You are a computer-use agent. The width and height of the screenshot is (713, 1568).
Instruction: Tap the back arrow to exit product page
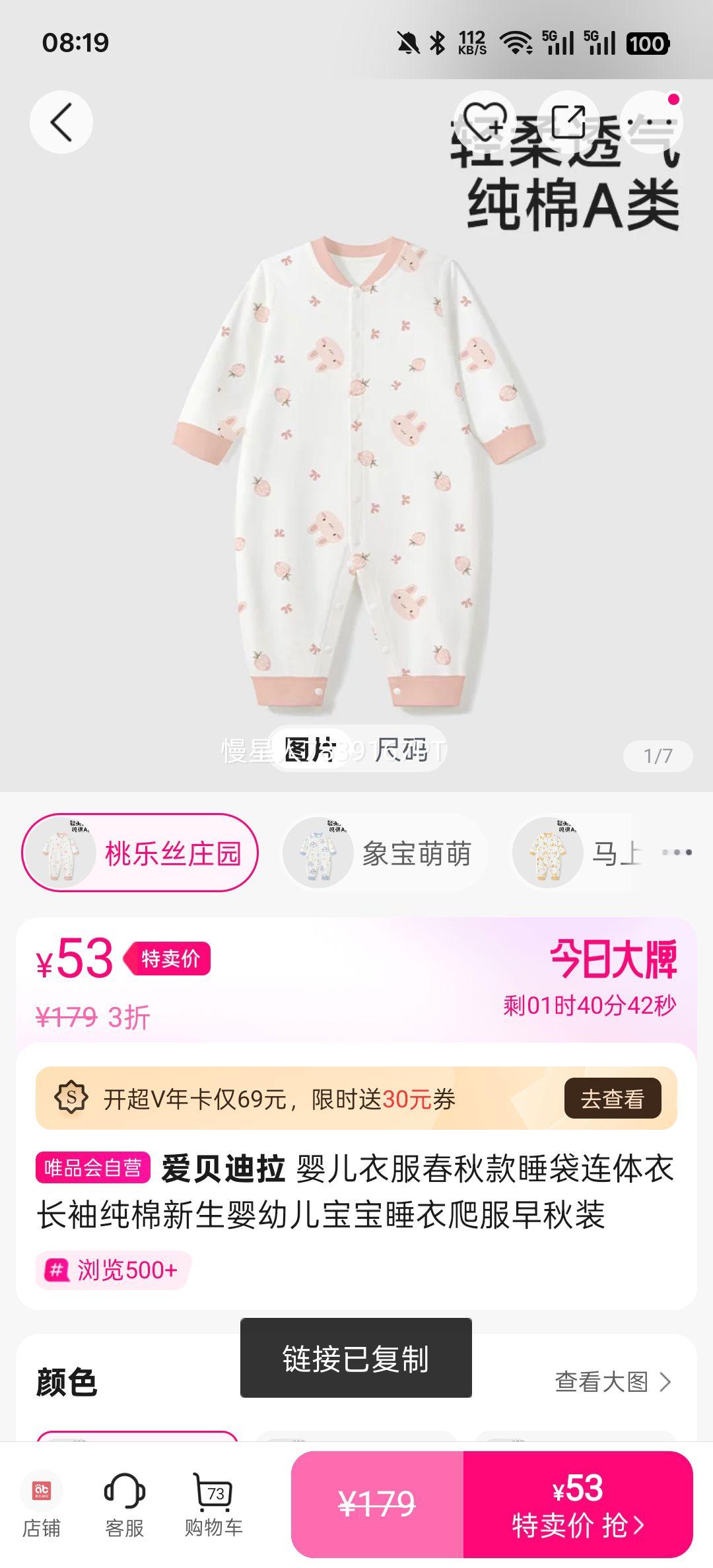click(63, 122)
